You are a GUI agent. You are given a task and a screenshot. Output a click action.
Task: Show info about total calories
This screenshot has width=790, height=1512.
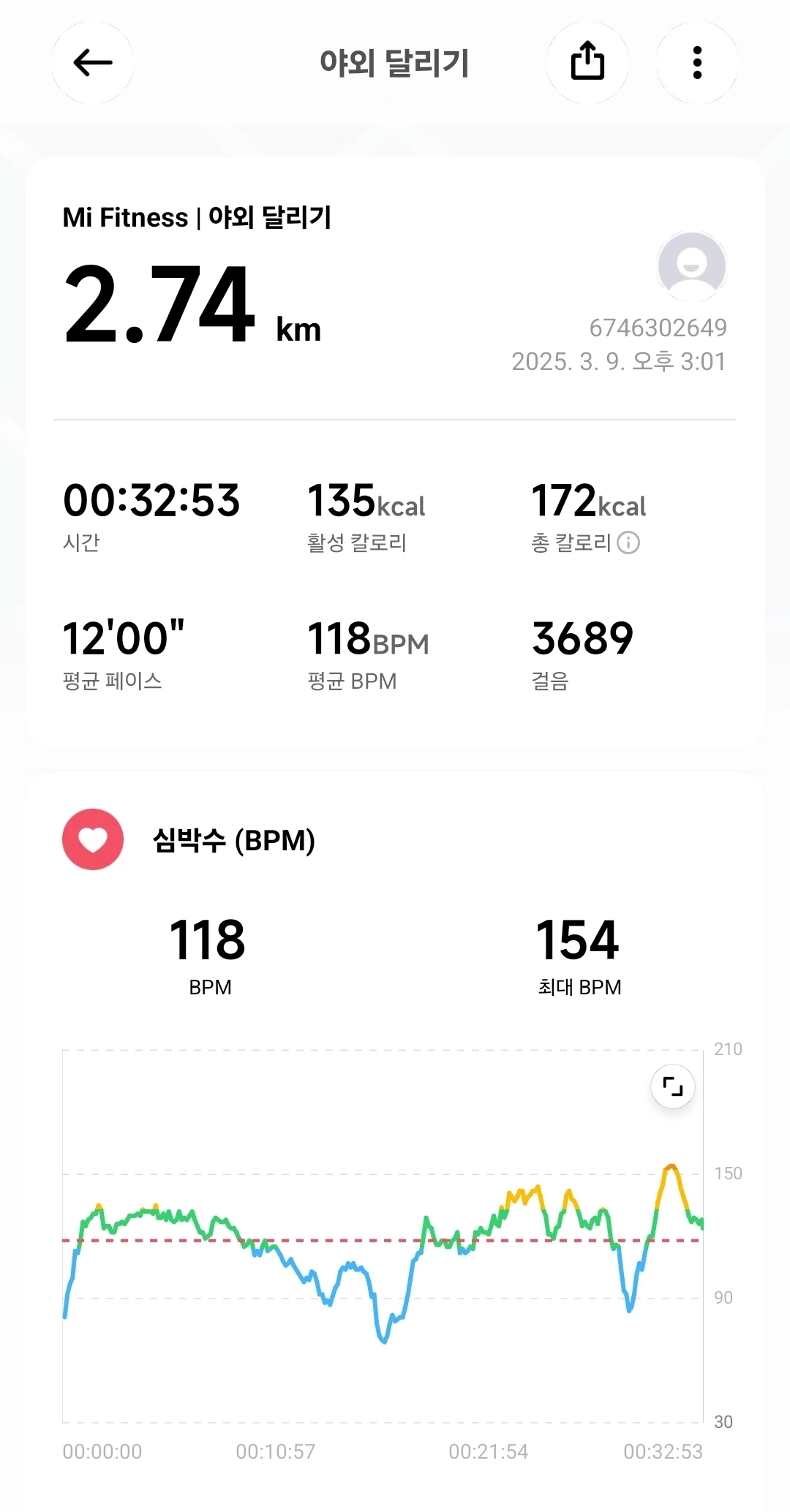click(628, 543)
